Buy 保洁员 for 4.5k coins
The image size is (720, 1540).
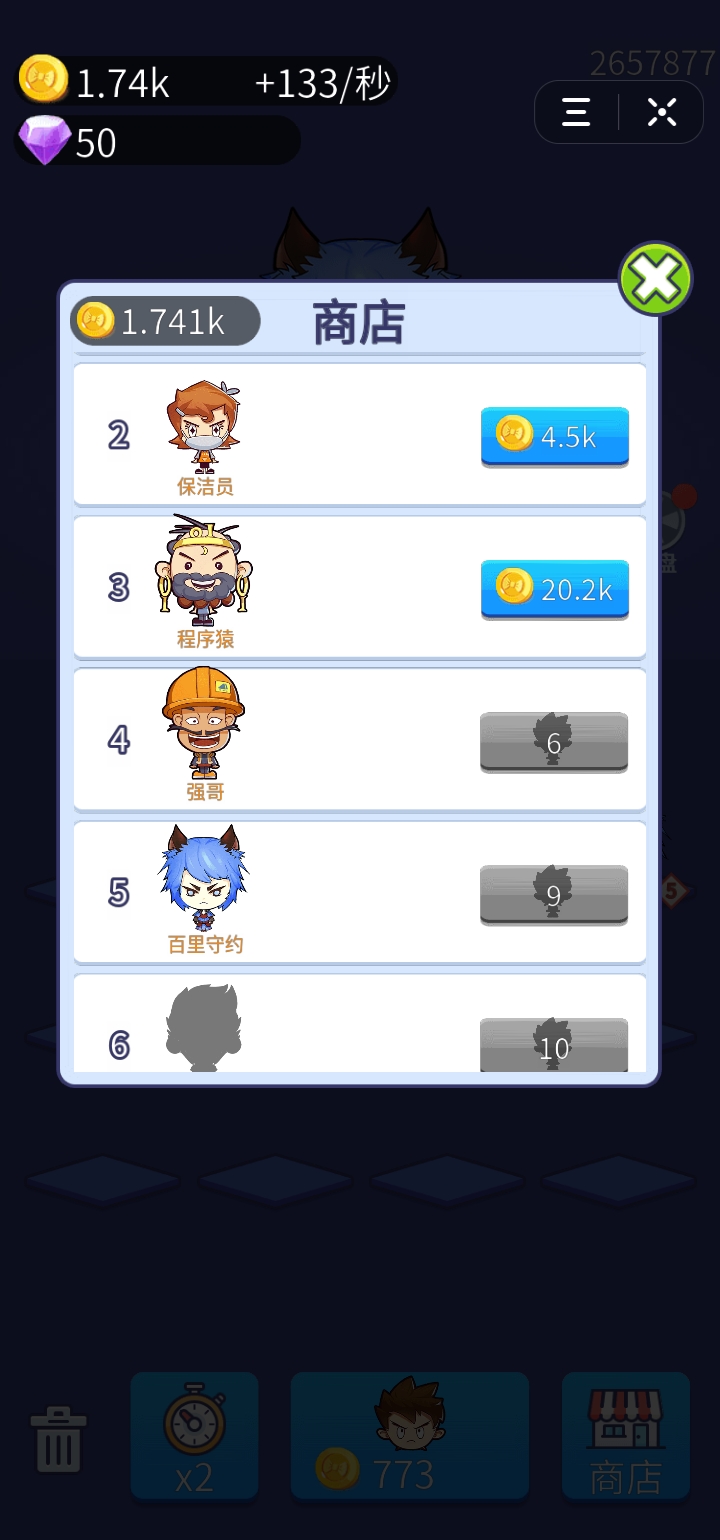(554, 436)
